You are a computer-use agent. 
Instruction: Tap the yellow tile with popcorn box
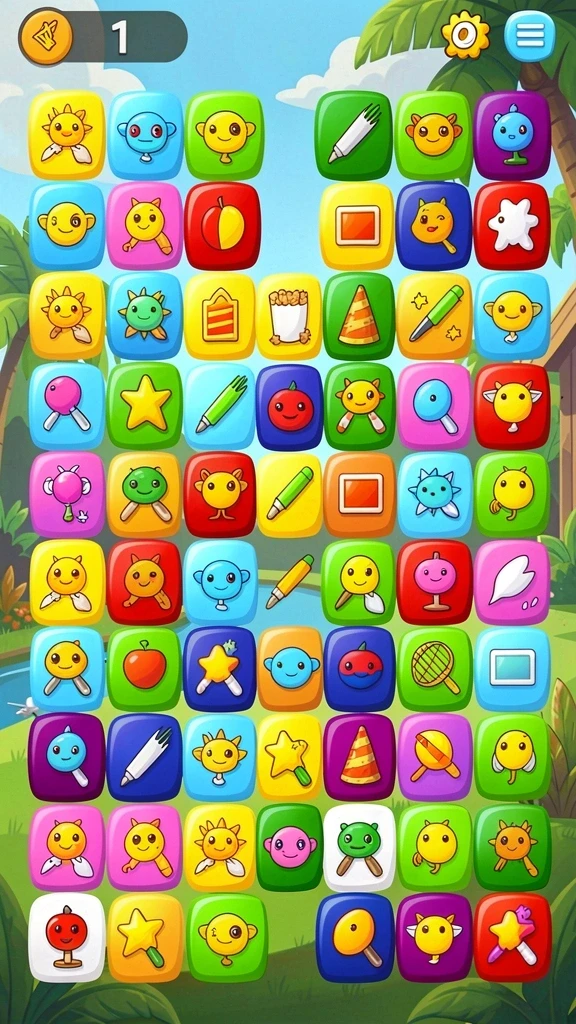pos(289,317)
